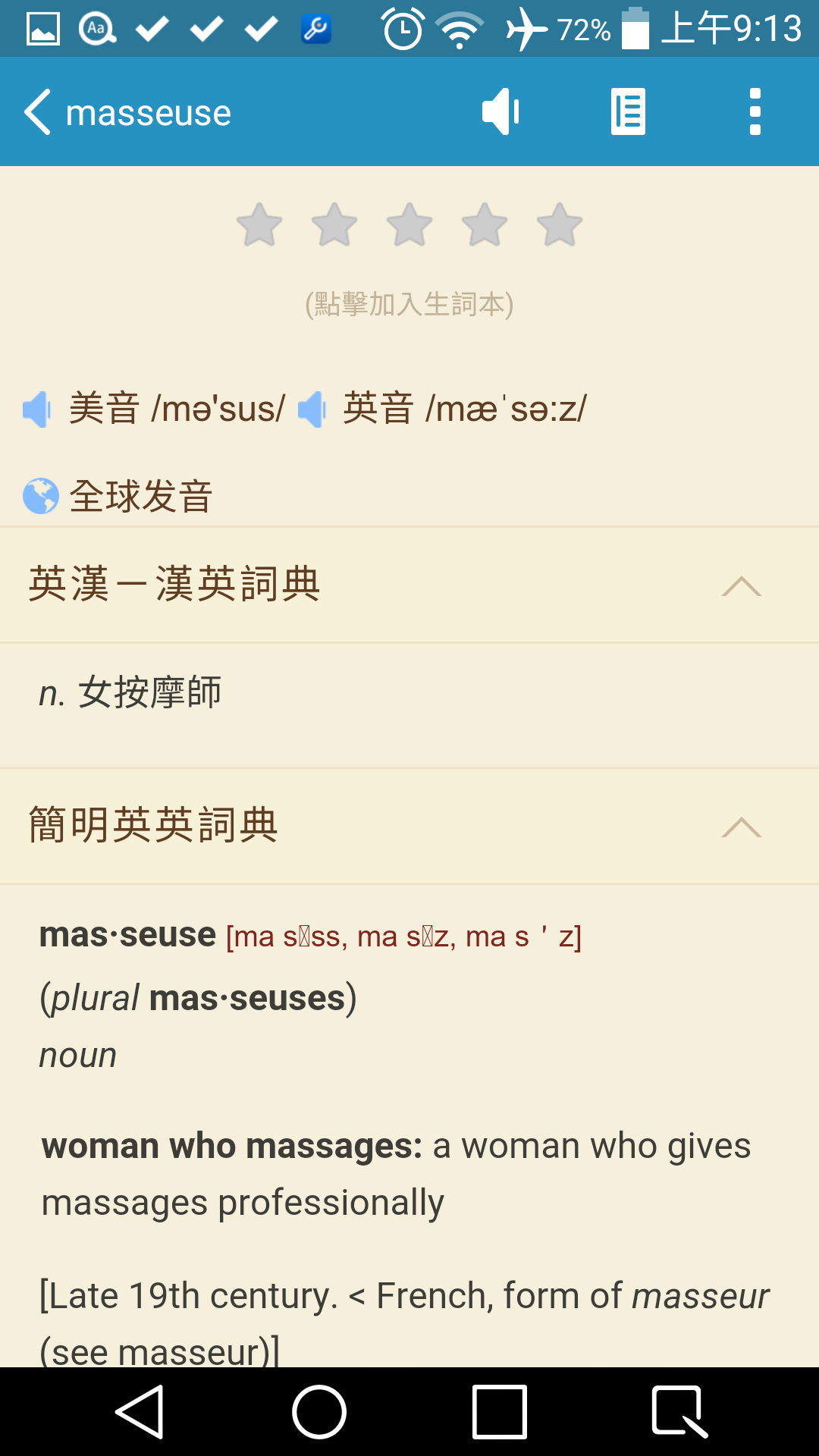Viewport: 819px width, 1456px height.
Task: Collapse the 簡明英英詞典 section
Action: (741, 827)
